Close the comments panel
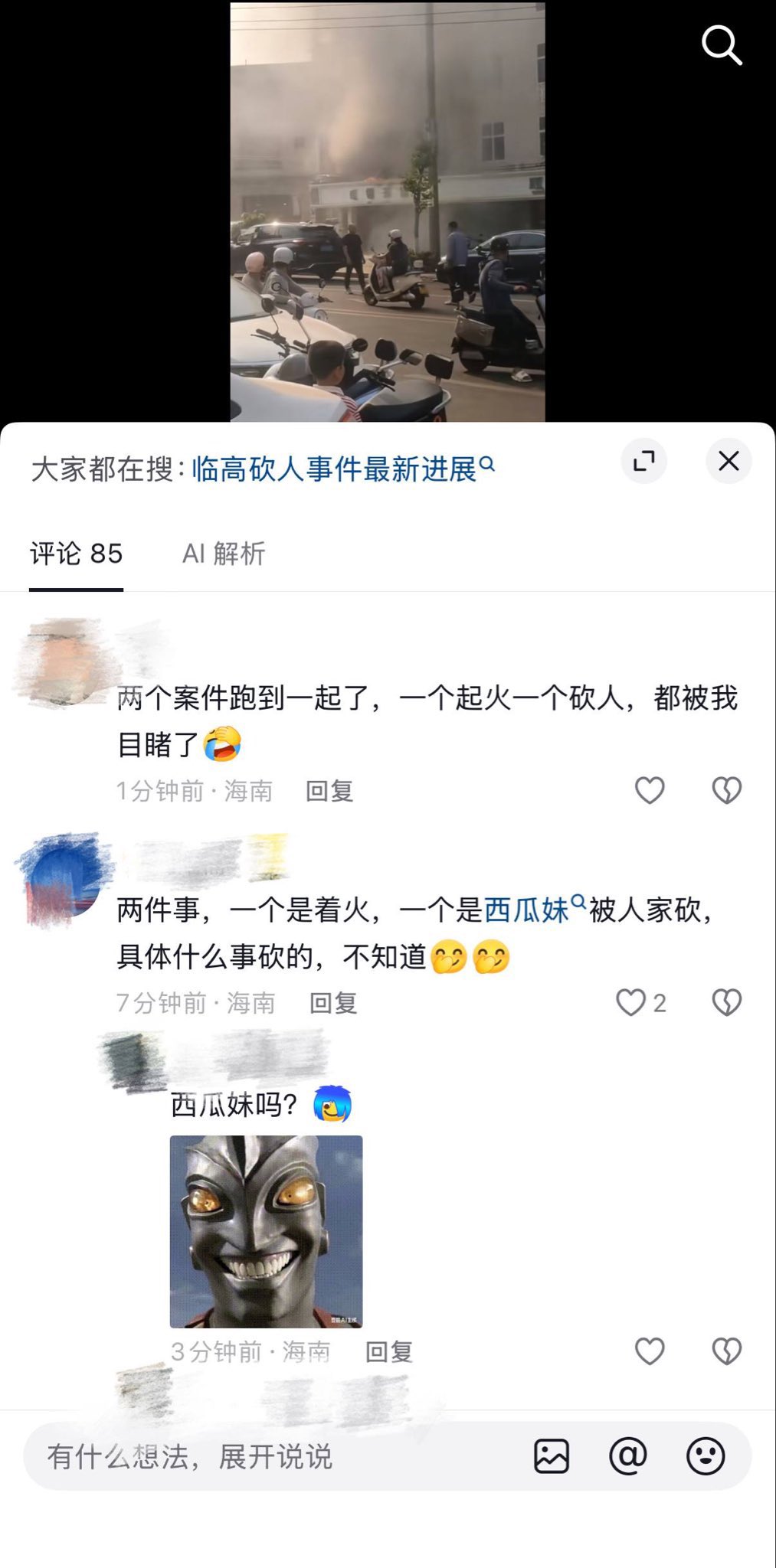The height and width of the screenshot is (1568, 776). tap(729, 461)
